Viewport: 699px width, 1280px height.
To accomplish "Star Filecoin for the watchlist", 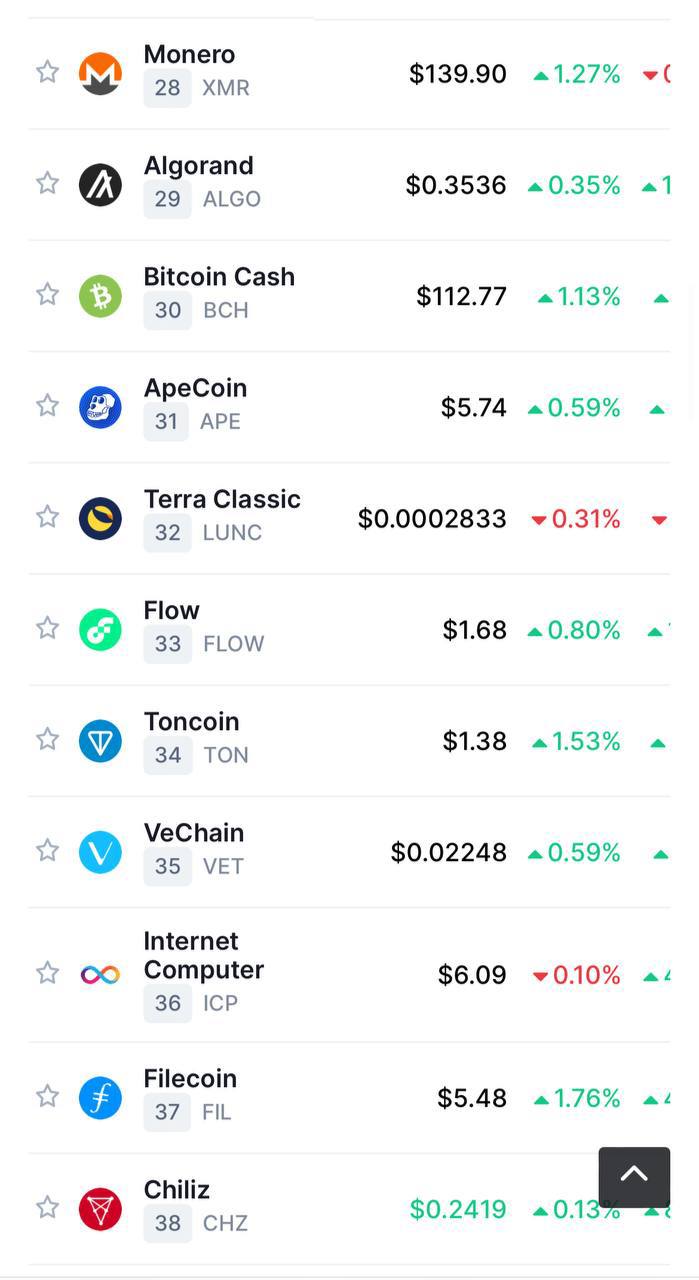I will [x=47, y=1096].
